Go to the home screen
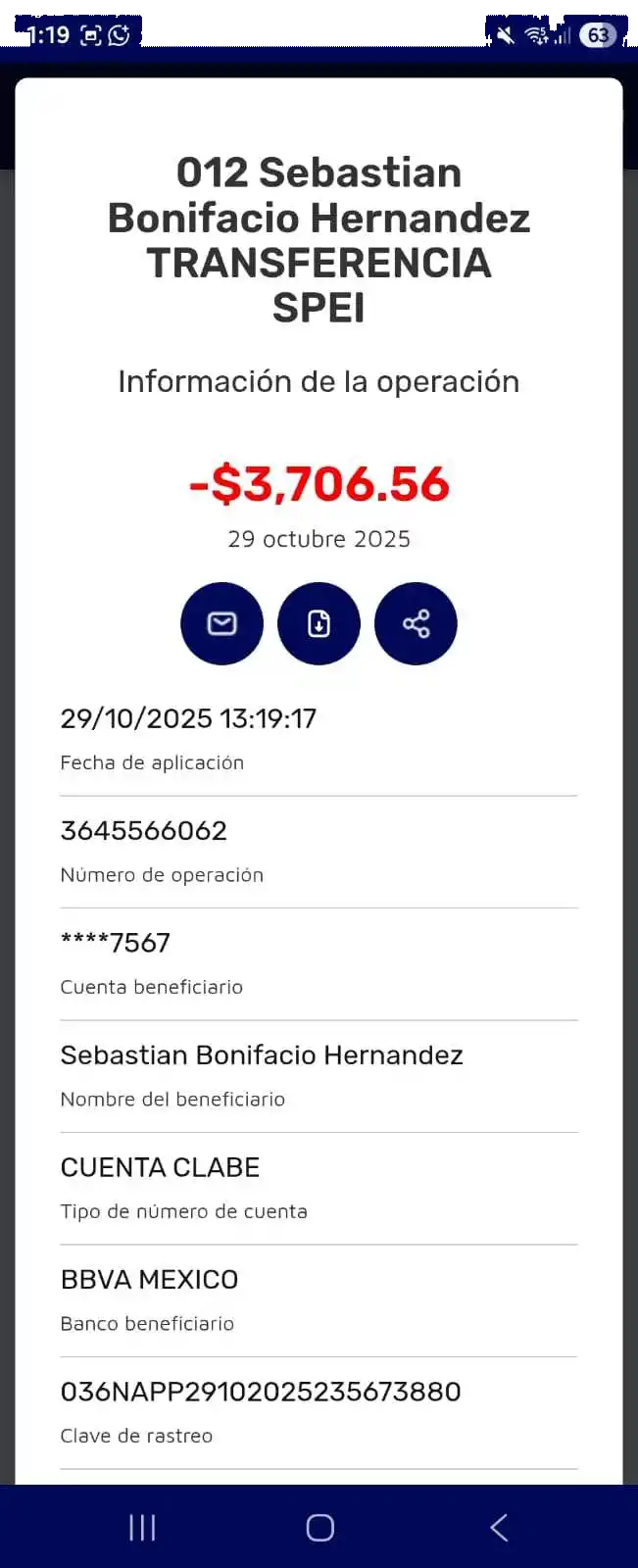The width and height of the screenshot is (638, 1568). point(319,1527)
